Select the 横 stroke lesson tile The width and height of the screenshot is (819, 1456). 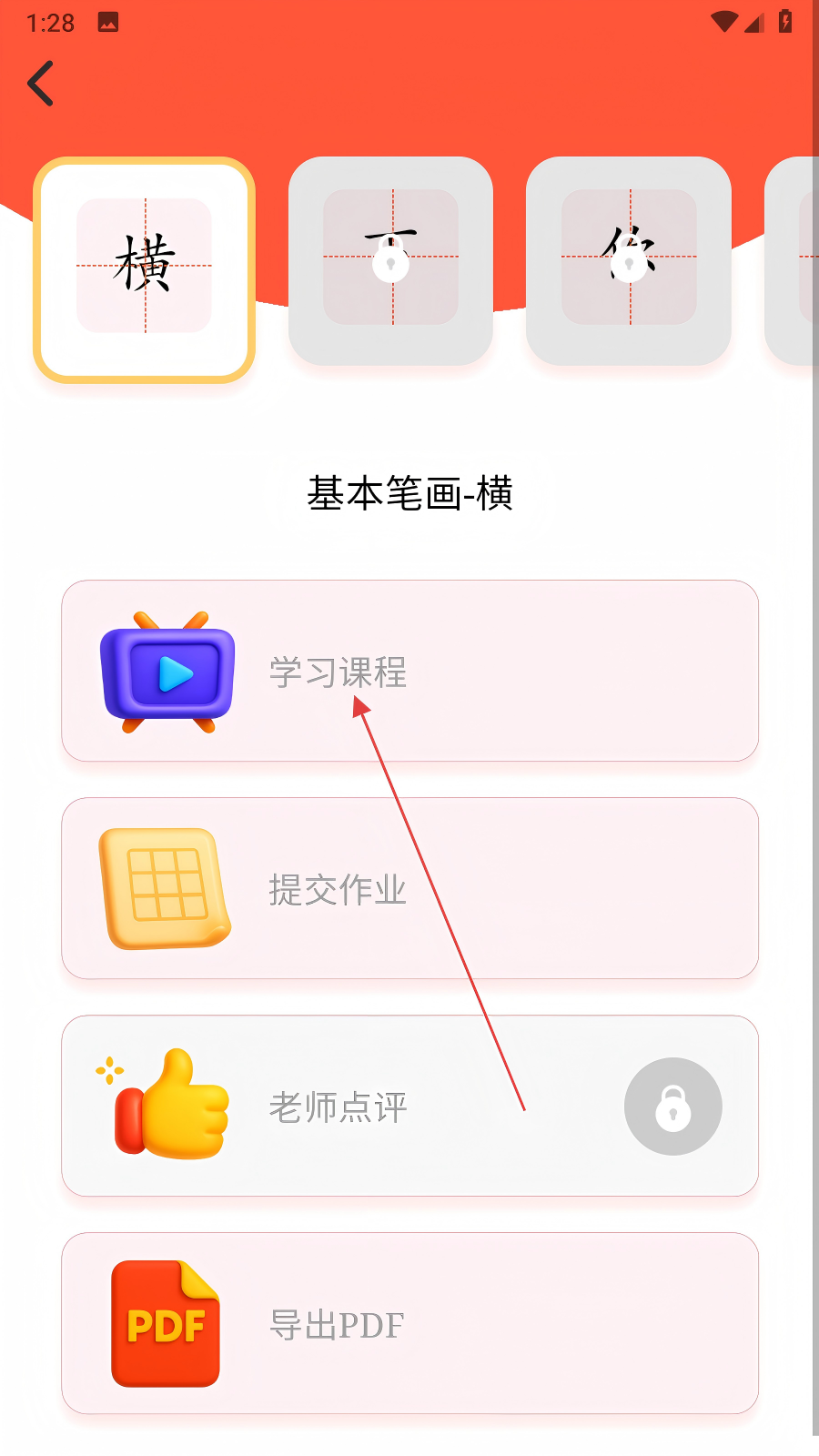pyautogui.click(x=145, y=269)
